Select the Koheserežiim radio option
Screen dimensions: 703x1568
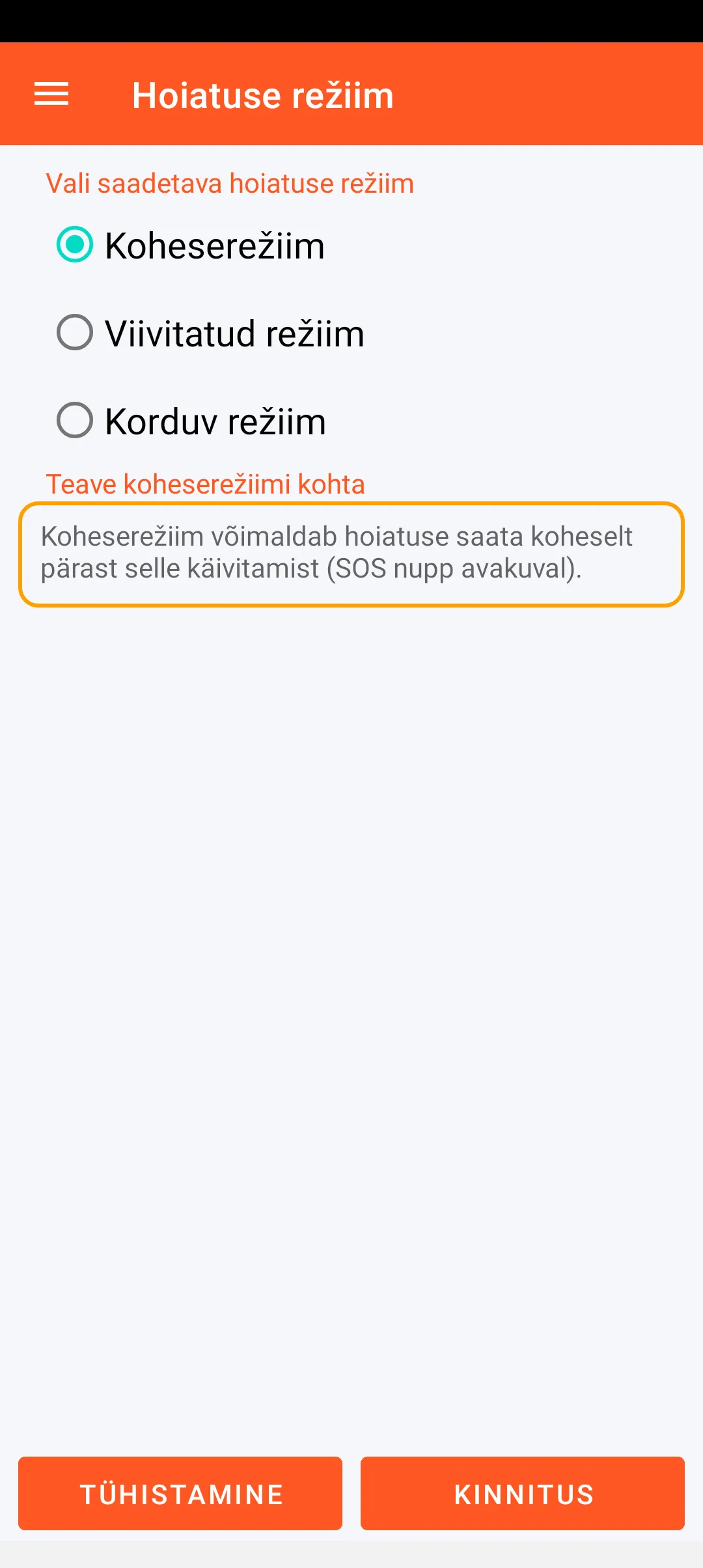pyautogui.click(x=75, y=245)
